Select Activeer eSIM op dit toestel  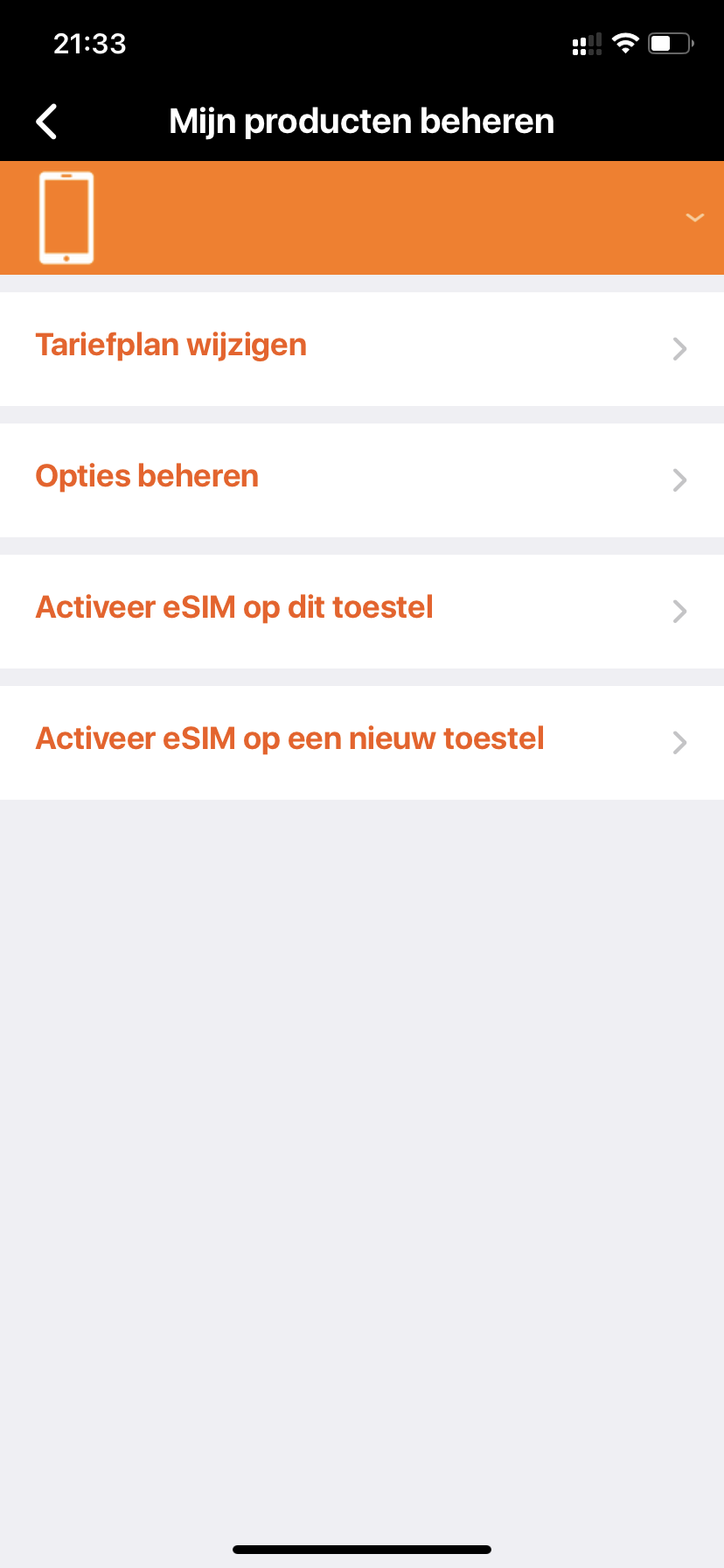click(x=362, y=611)
